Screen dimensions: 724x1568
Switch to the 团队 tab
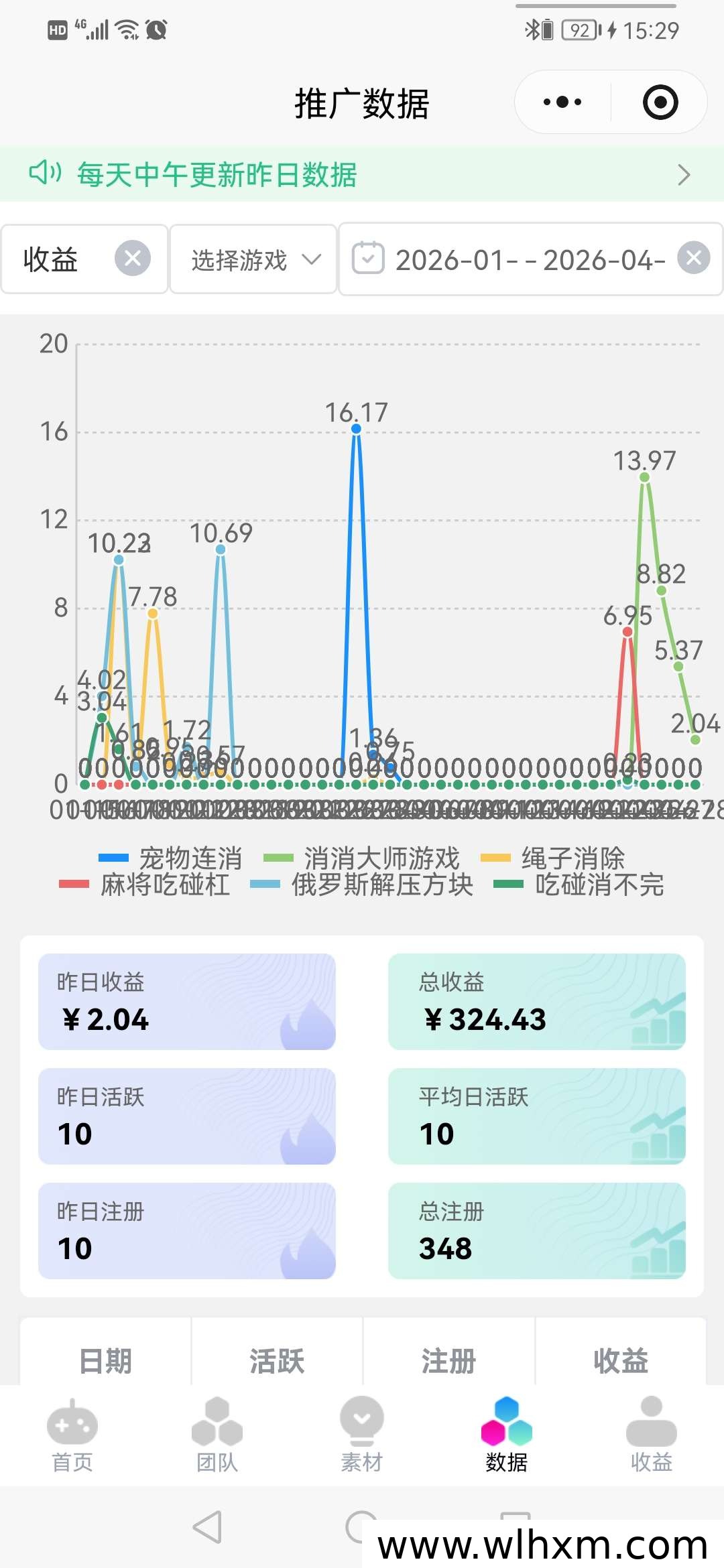217,1434
